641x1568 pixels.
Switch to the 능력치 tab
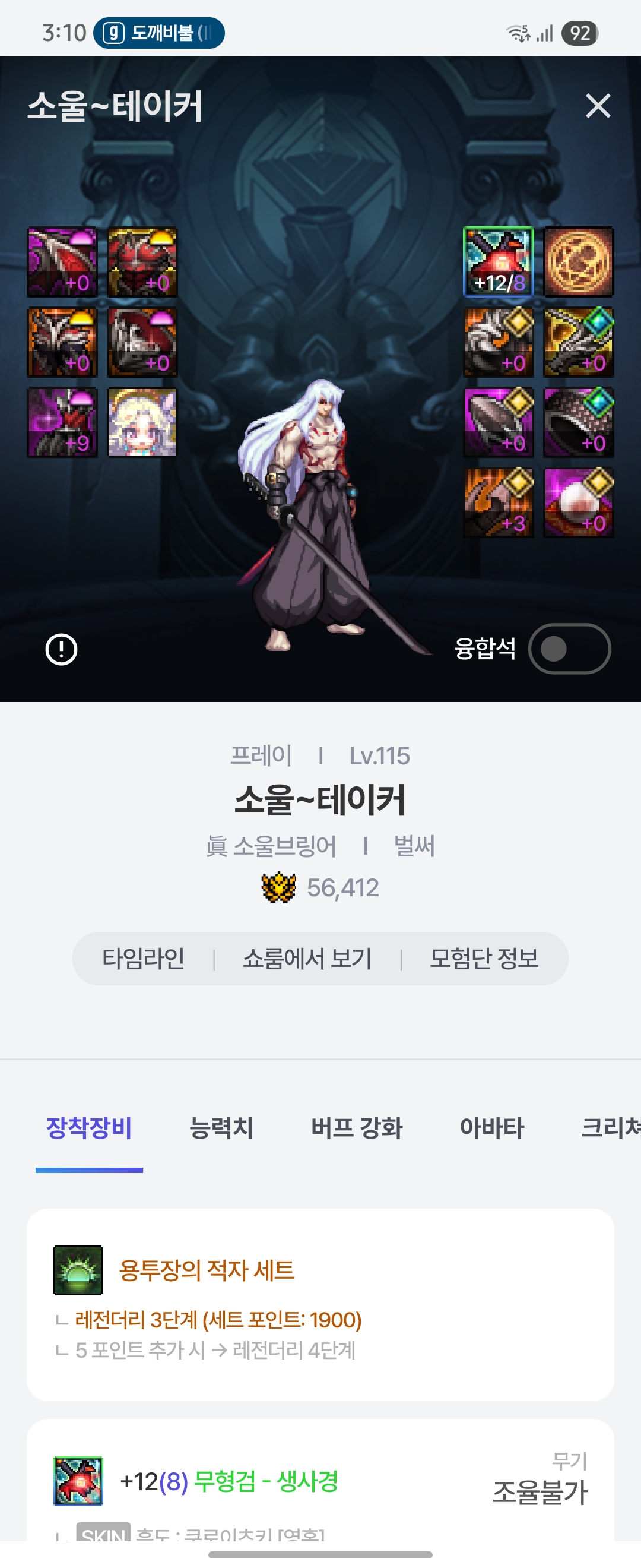coord(221,1128)
